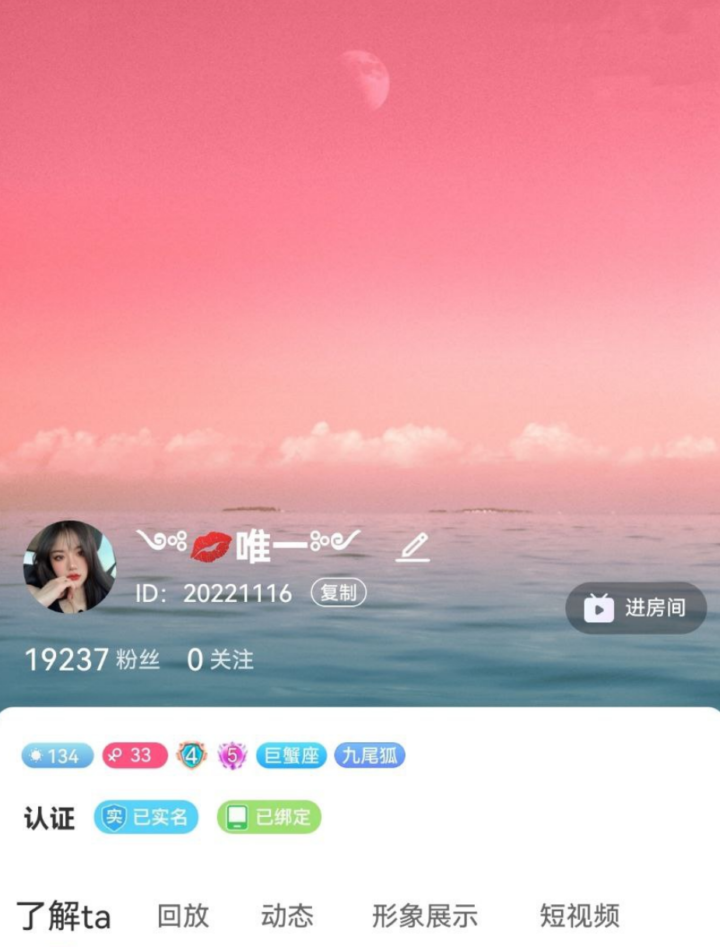The image size is (720, 947).
Task: Open the profile avatar photo
Action: (69, 566)
